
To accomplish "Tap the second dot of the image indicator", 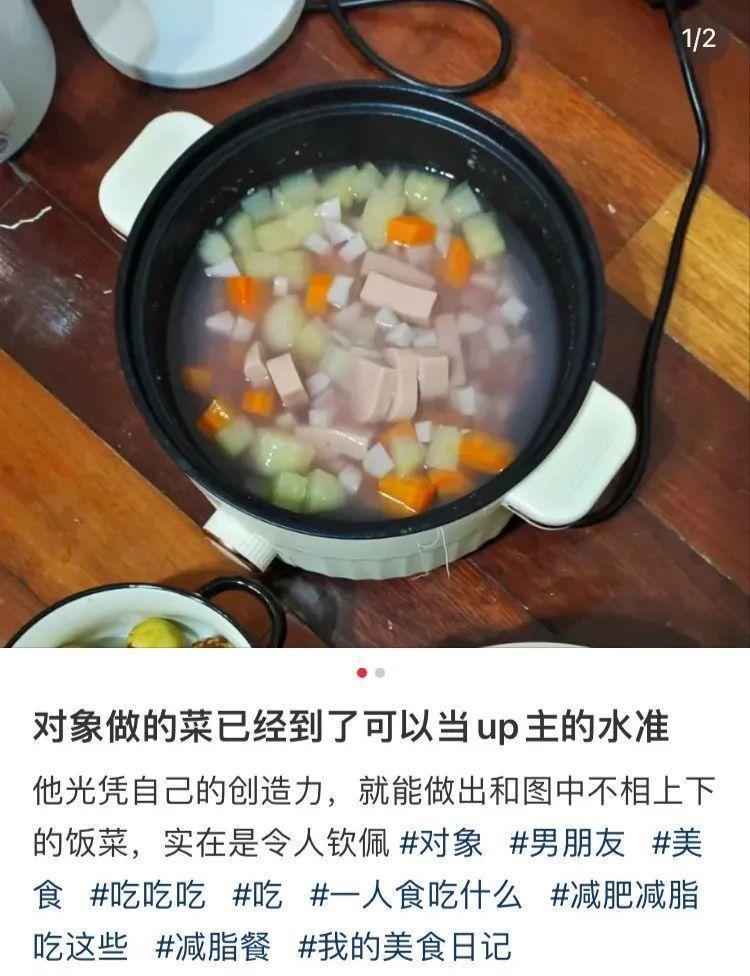I will [380, 673].
